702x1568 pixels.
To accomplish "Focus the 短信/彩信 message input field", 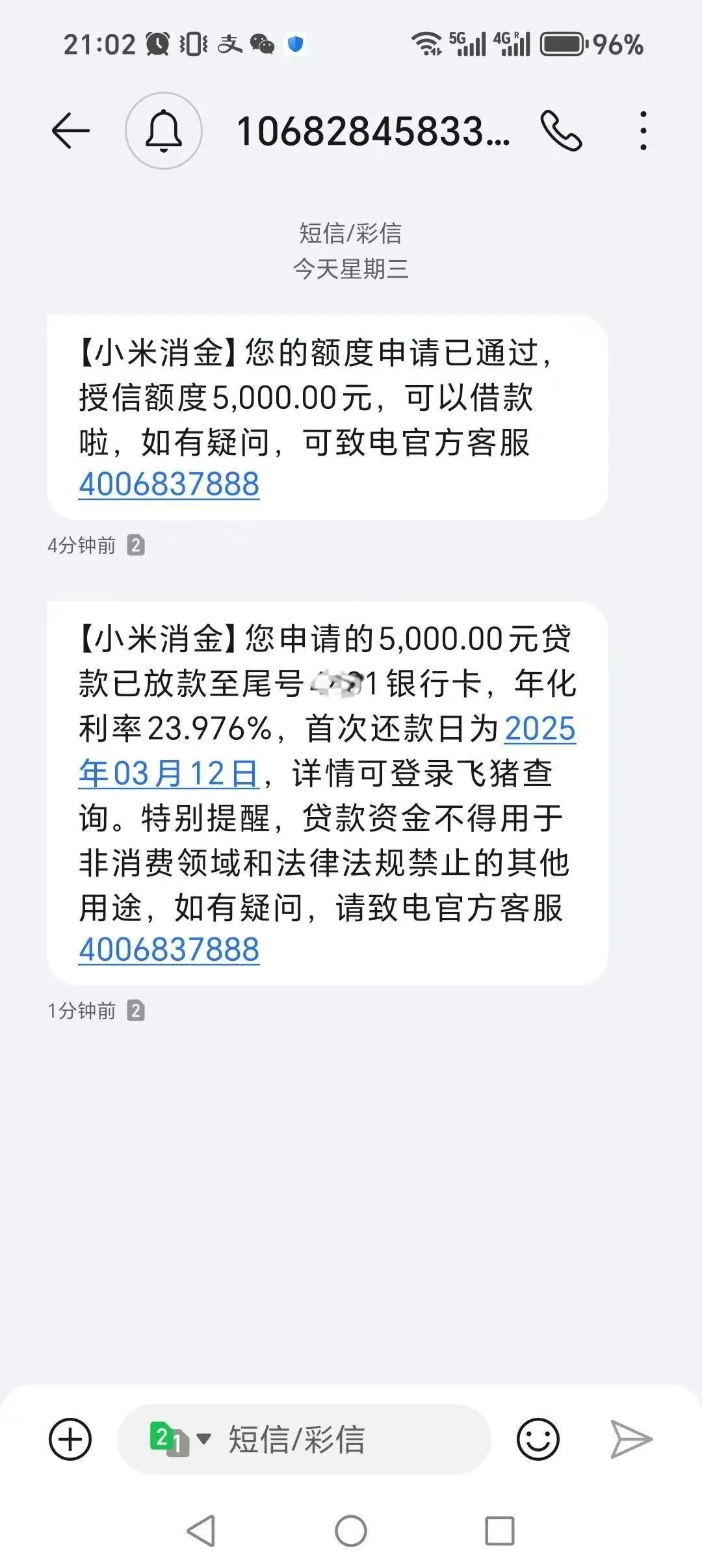I will 304,1439.
